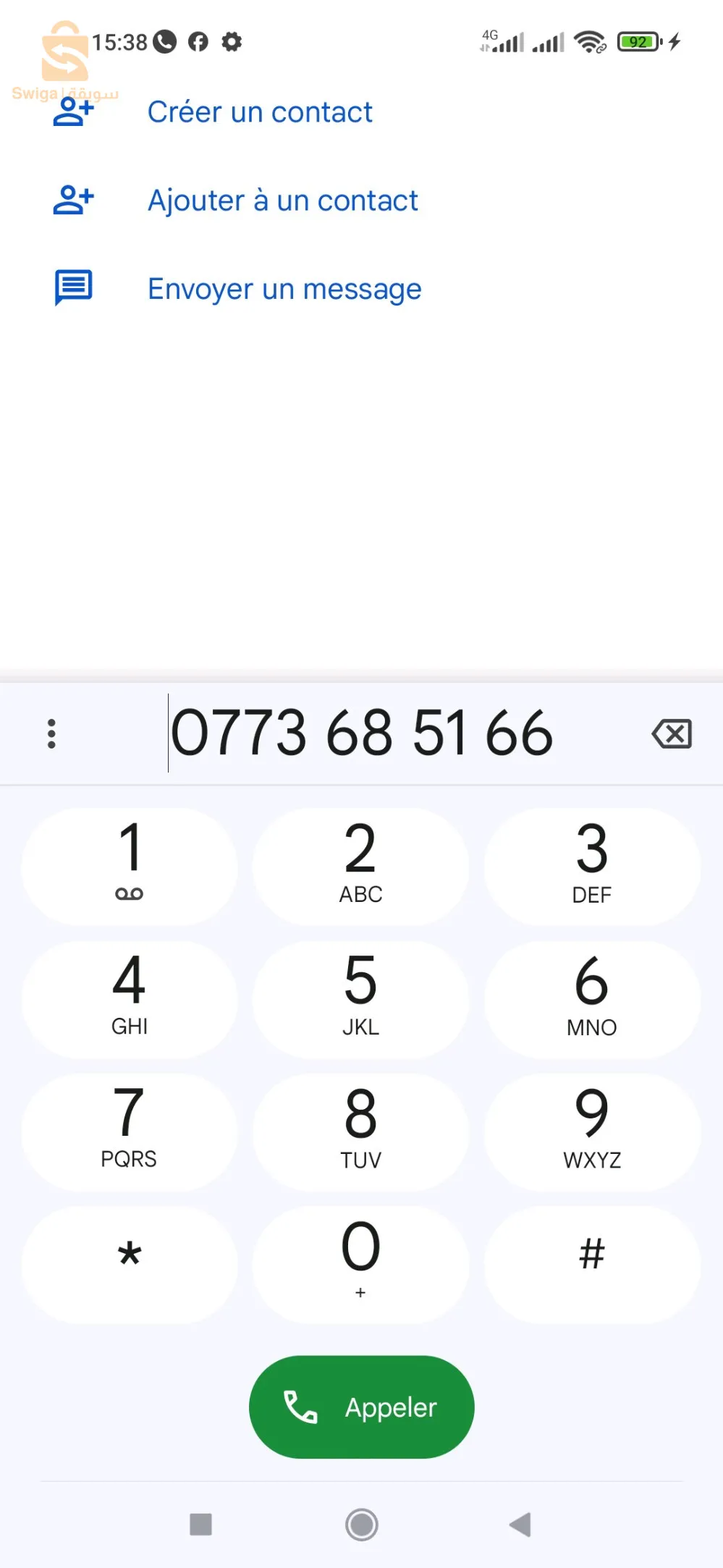
Task: Tap 'Créer un contact' option
Action: point(259,113)
